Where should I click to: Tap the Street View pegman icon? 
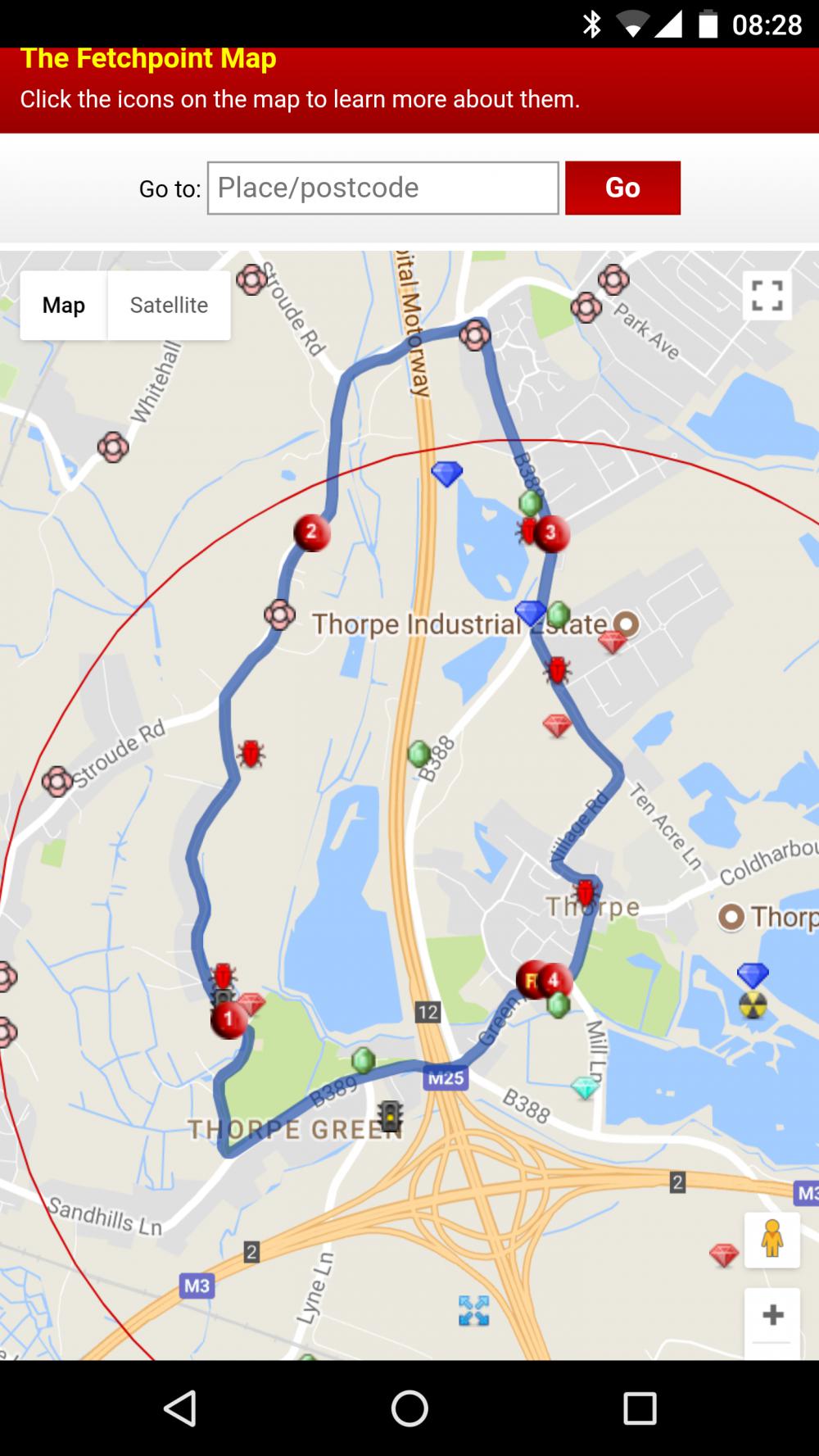coord(771,1239)
